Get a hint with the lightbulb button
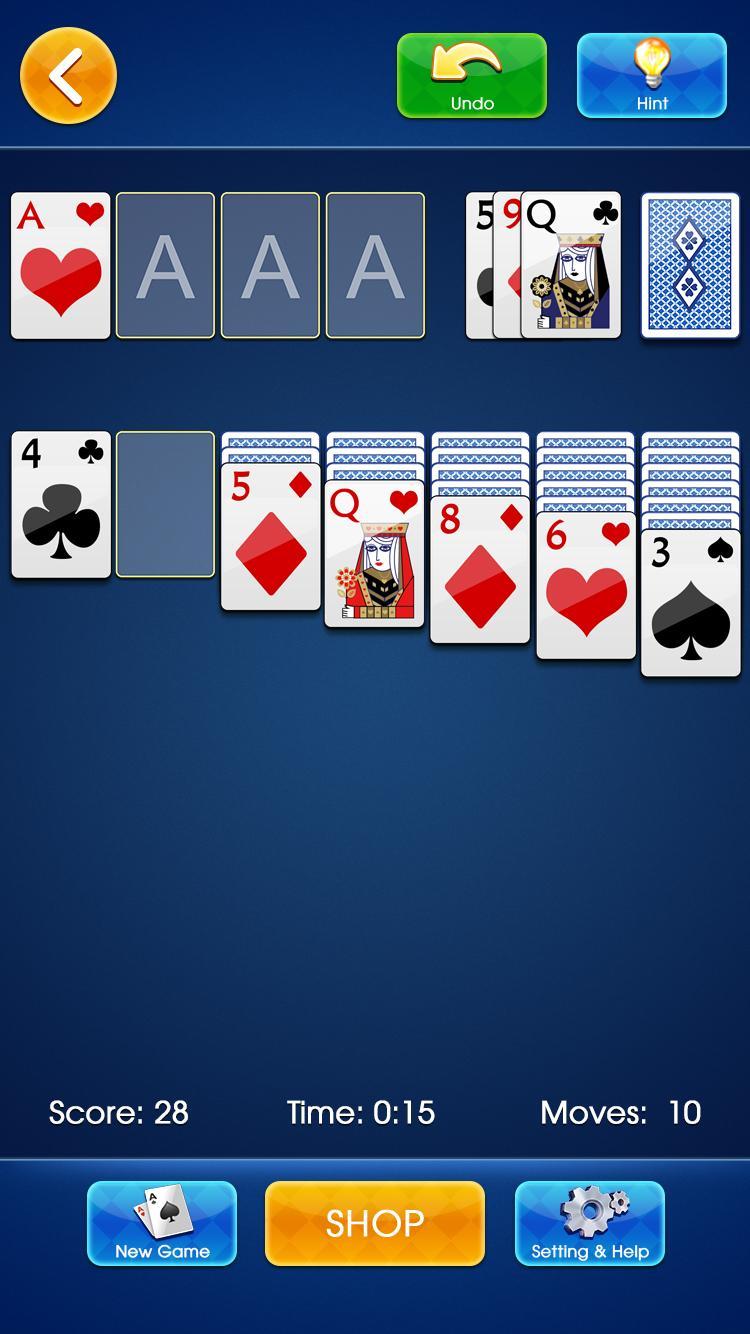 point(652,76)
